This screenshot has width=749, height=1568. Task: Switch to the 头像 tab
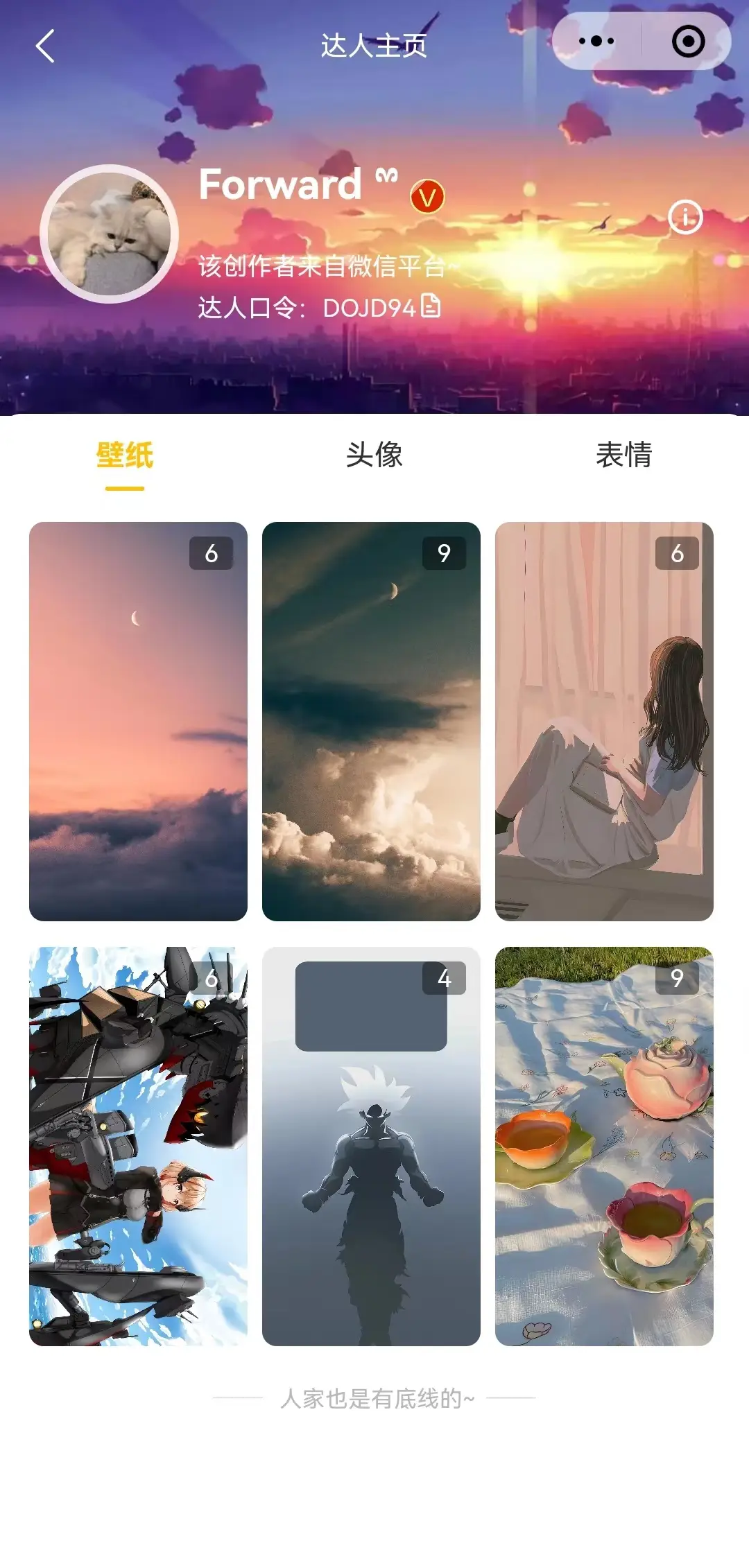click(x=374, y=455)
